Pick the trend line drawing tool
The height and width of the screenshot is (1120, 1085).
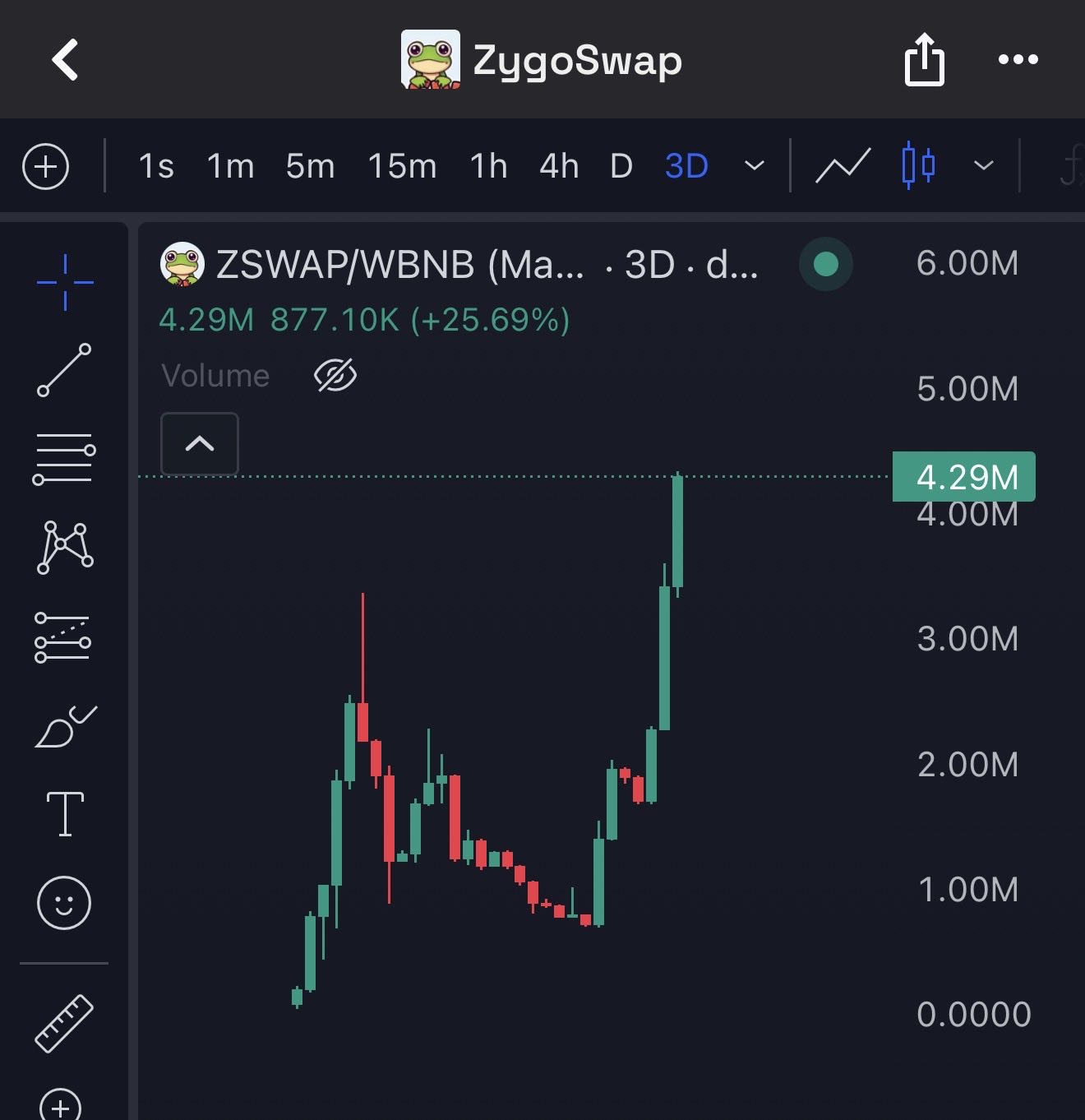click(64, 370)
